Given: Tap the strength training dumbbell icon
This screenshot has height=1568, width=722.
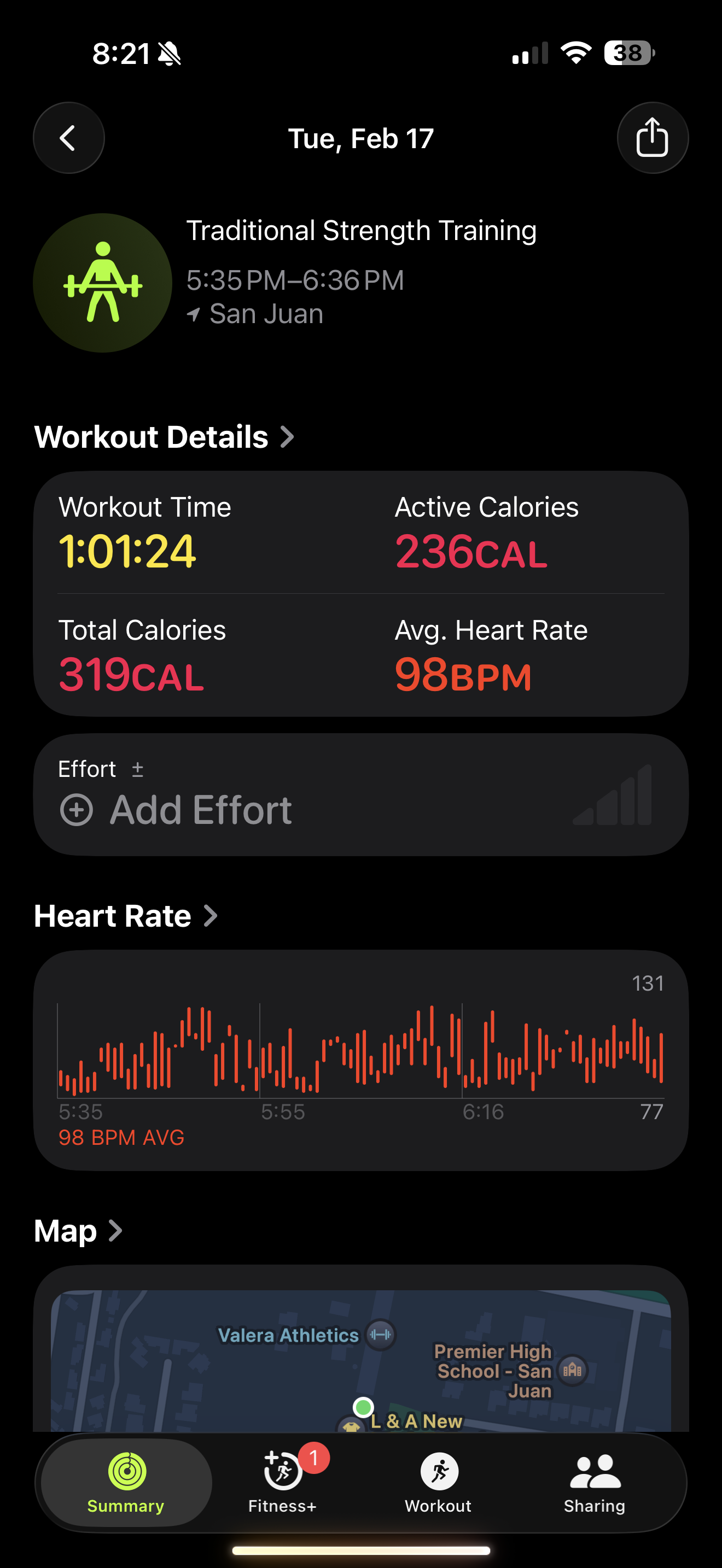Looking at the screenshot, I should click(102, 284).
